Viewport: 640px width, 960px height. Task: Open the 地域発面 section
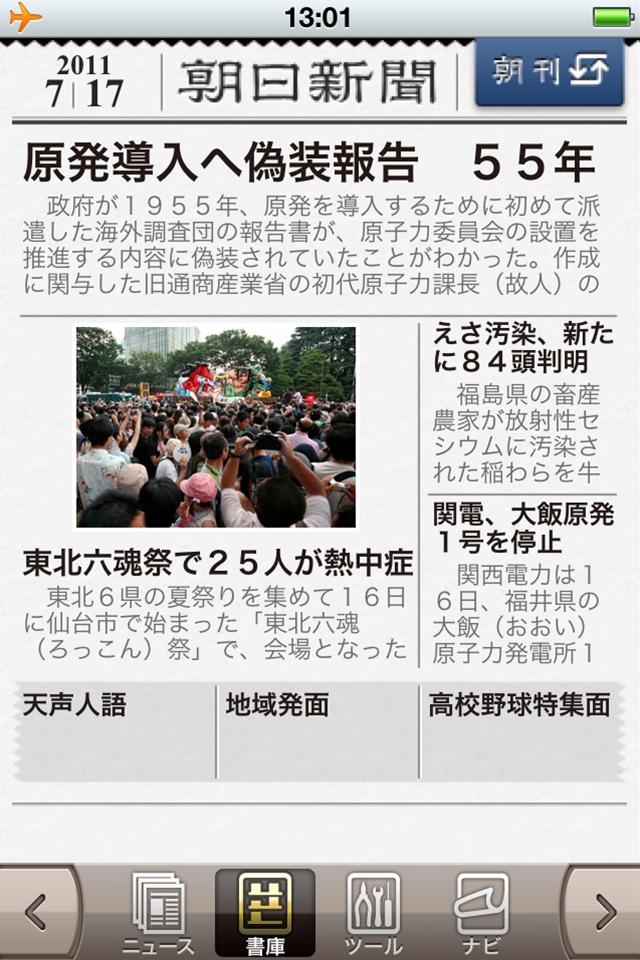tap(318, 731)
